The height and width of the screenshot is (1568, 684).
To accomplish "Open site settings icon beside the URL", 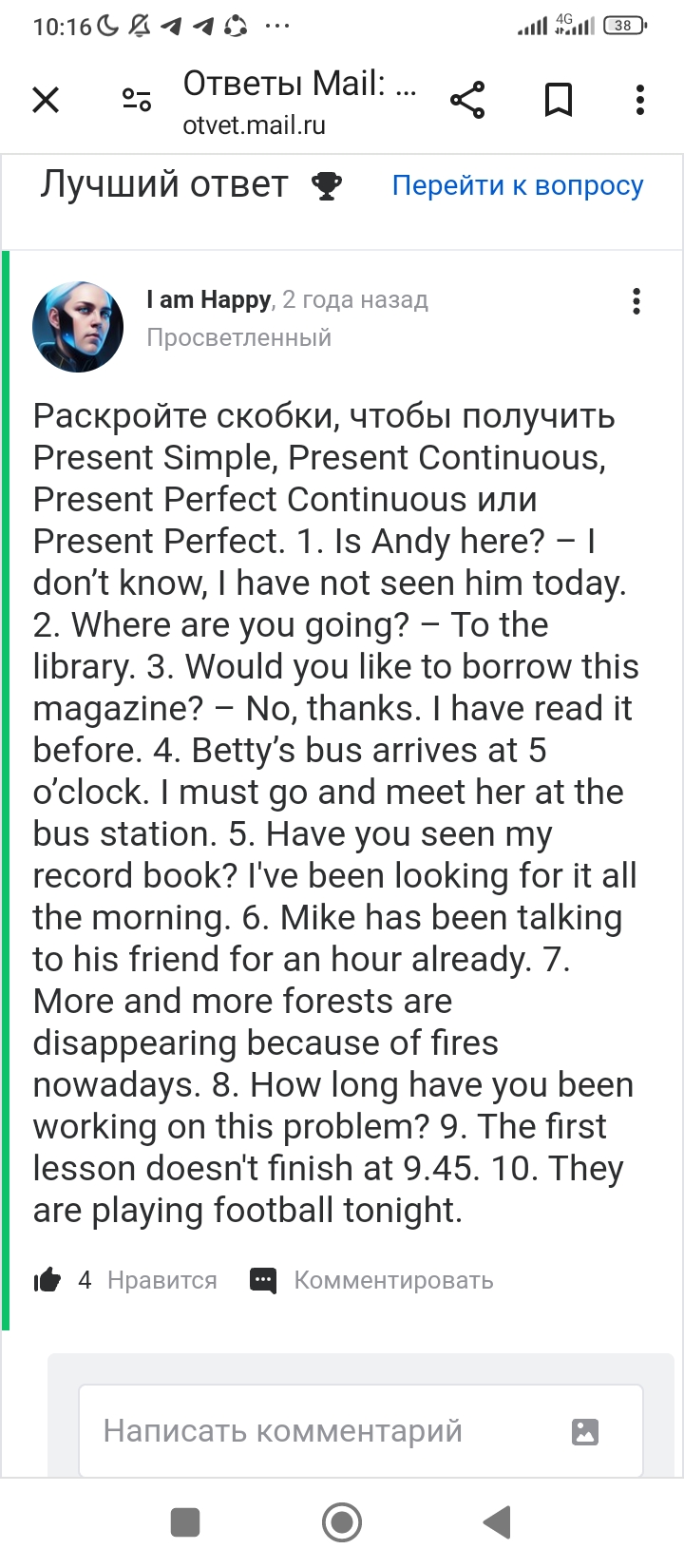I will coord(137,100).
